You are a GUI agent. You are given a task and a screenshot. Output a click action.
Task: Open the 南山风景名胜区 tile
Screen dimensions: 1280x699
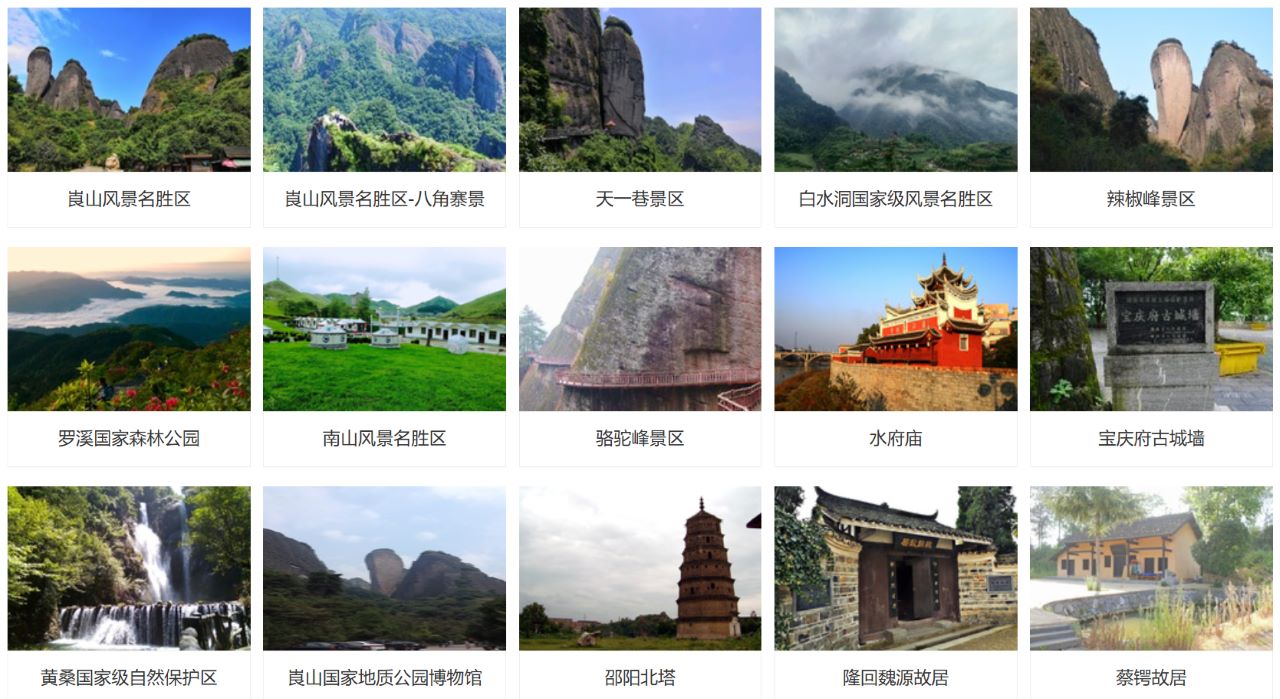point(384,356)
